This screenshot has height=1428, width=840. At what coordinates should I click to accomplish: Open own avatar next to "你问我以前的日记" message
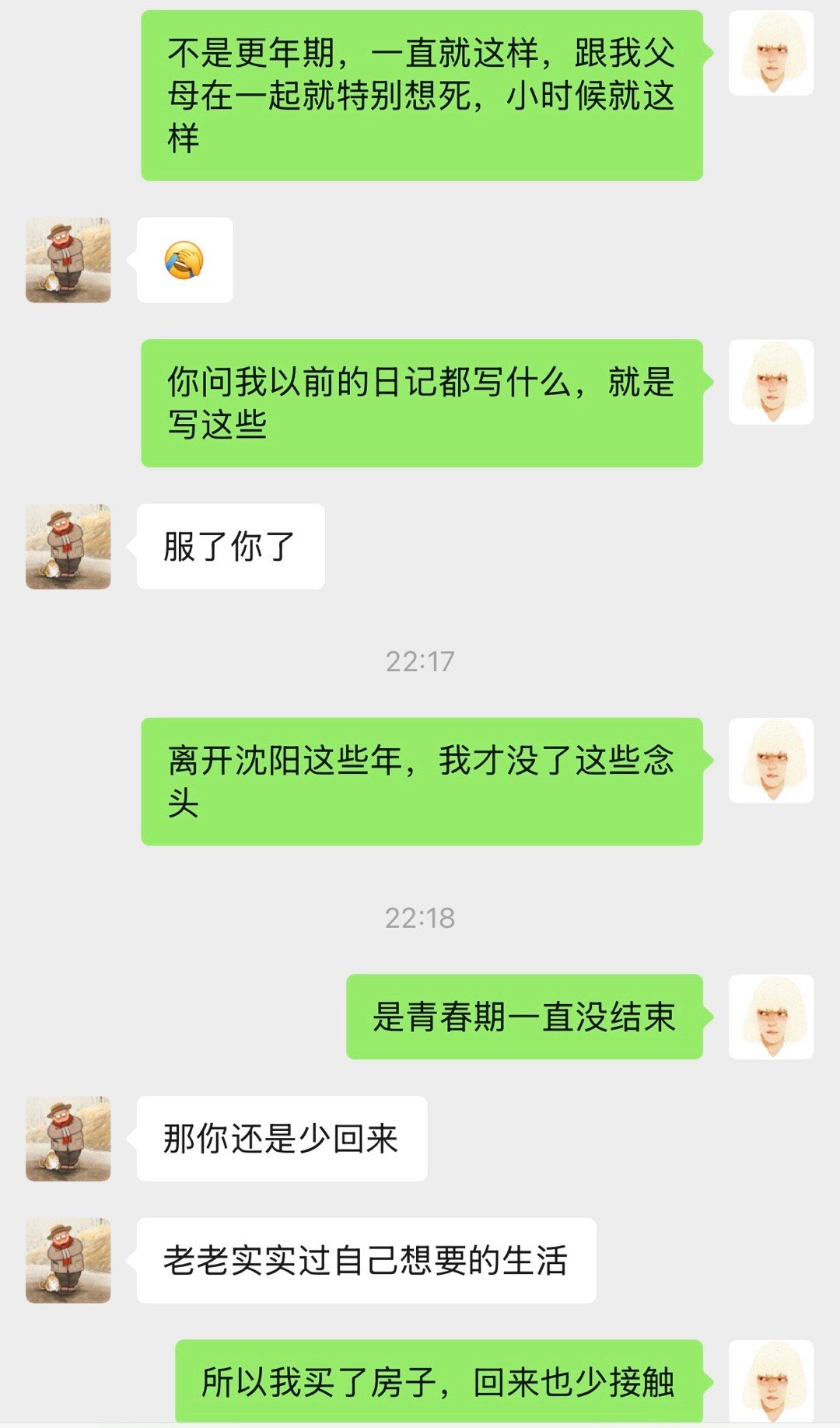point(771,382)
